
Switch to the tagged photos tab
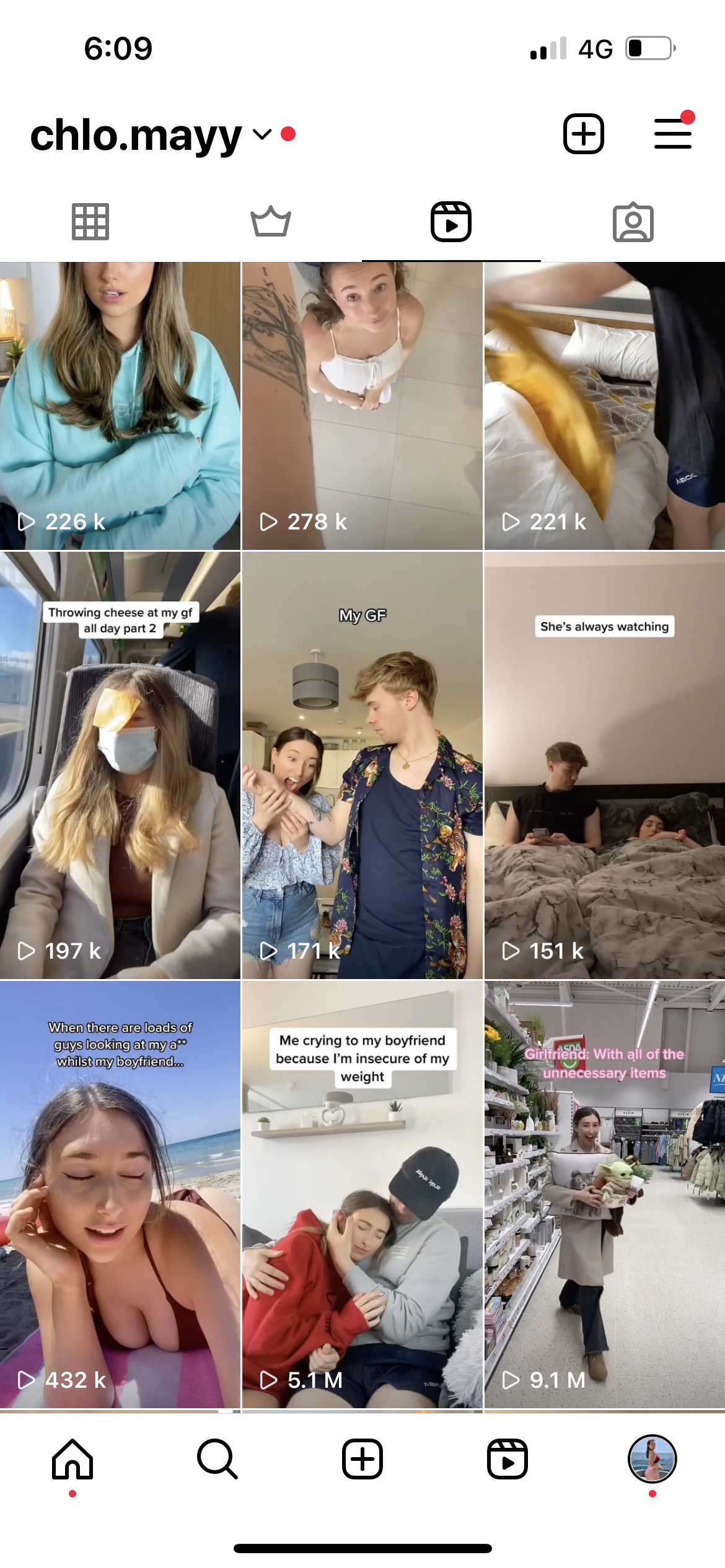pos(633,222)
